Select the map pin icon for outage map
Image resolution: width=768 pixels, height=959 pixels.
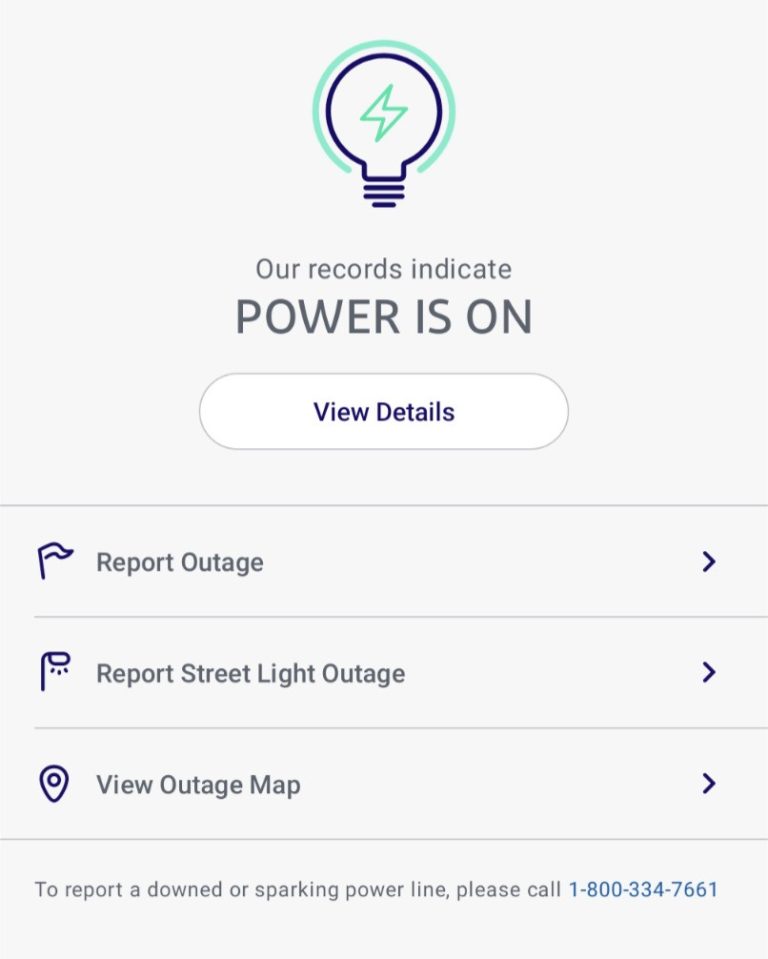54,783
